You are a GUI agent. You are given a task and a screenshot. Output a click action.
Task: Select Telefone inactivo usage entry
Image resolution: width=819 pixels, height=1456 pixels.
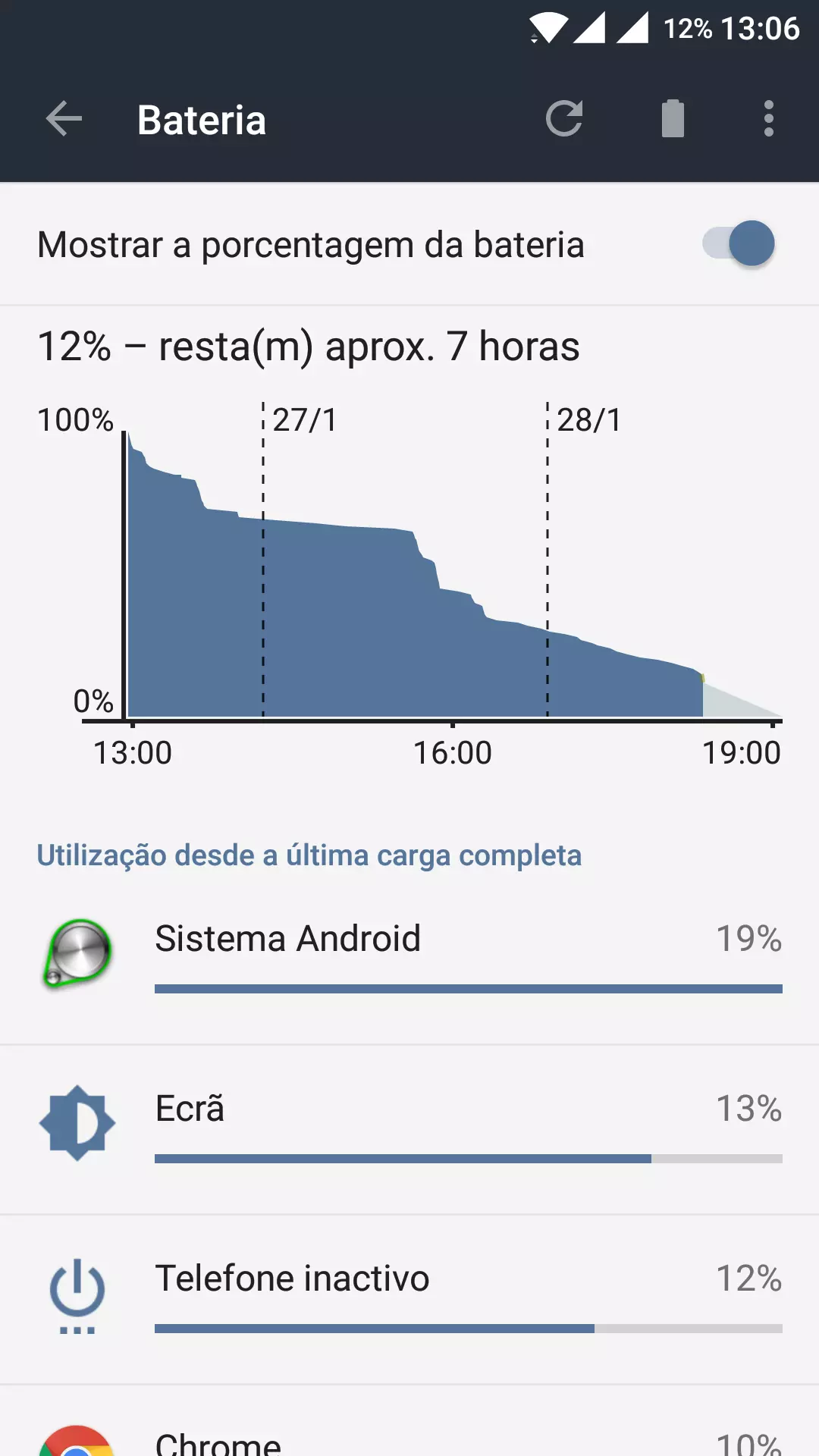(x=409, y=1298)
